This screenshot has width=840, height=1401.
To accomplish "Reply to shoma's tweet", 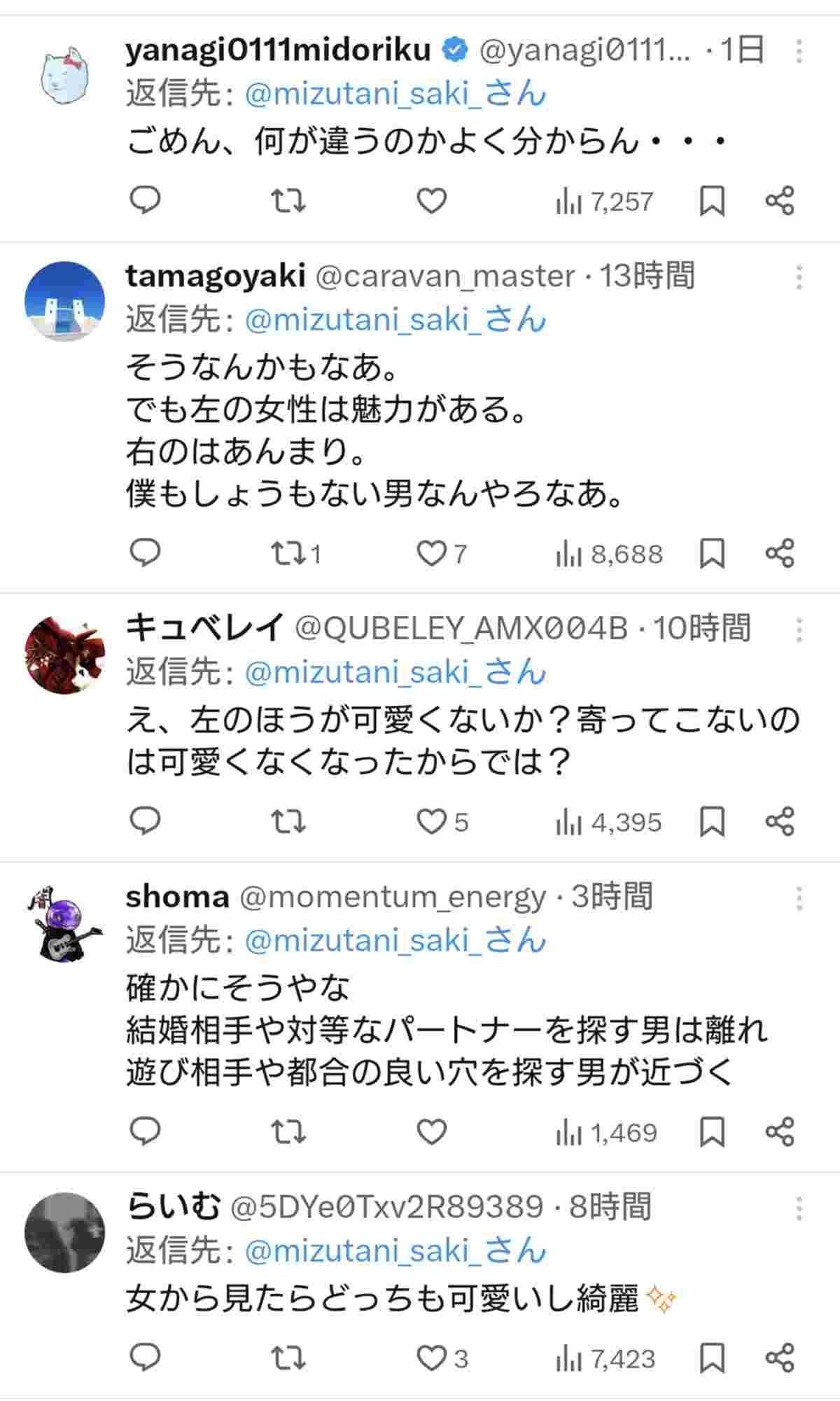I will [146, 1132].
